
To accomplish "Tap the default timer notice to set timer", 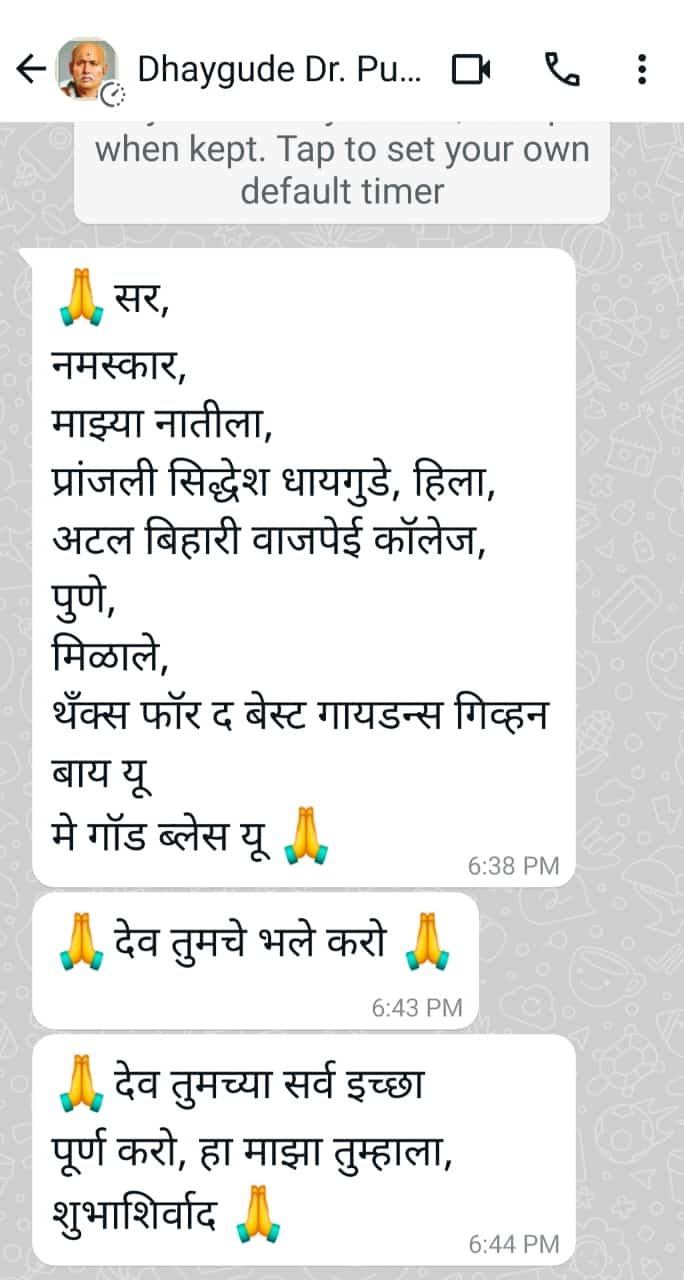I will 342,170.
